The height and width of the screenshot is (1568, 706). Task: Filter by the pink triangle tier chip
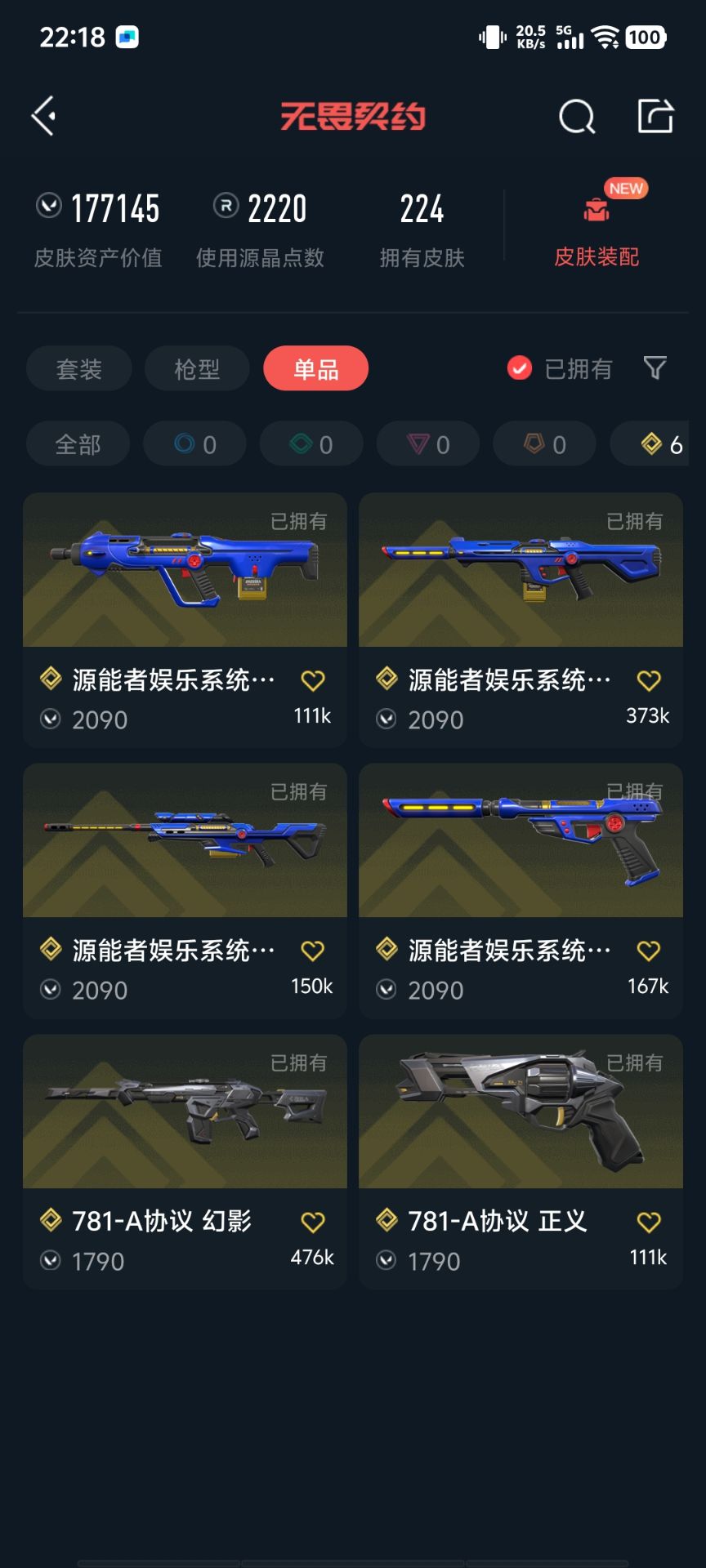coord(428,444)
